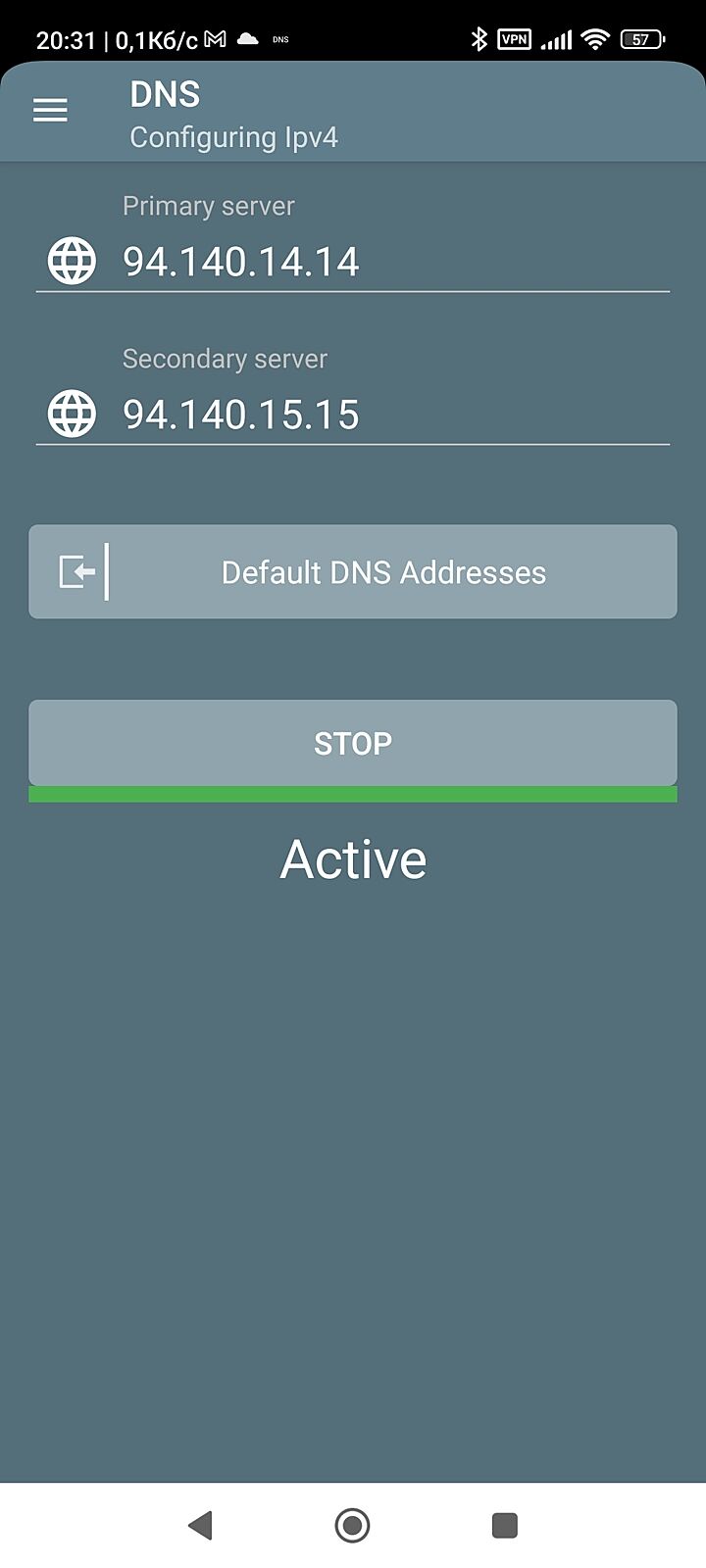
Task: Restore Default DNS Addresses
Action: click(x=353, y=572)
